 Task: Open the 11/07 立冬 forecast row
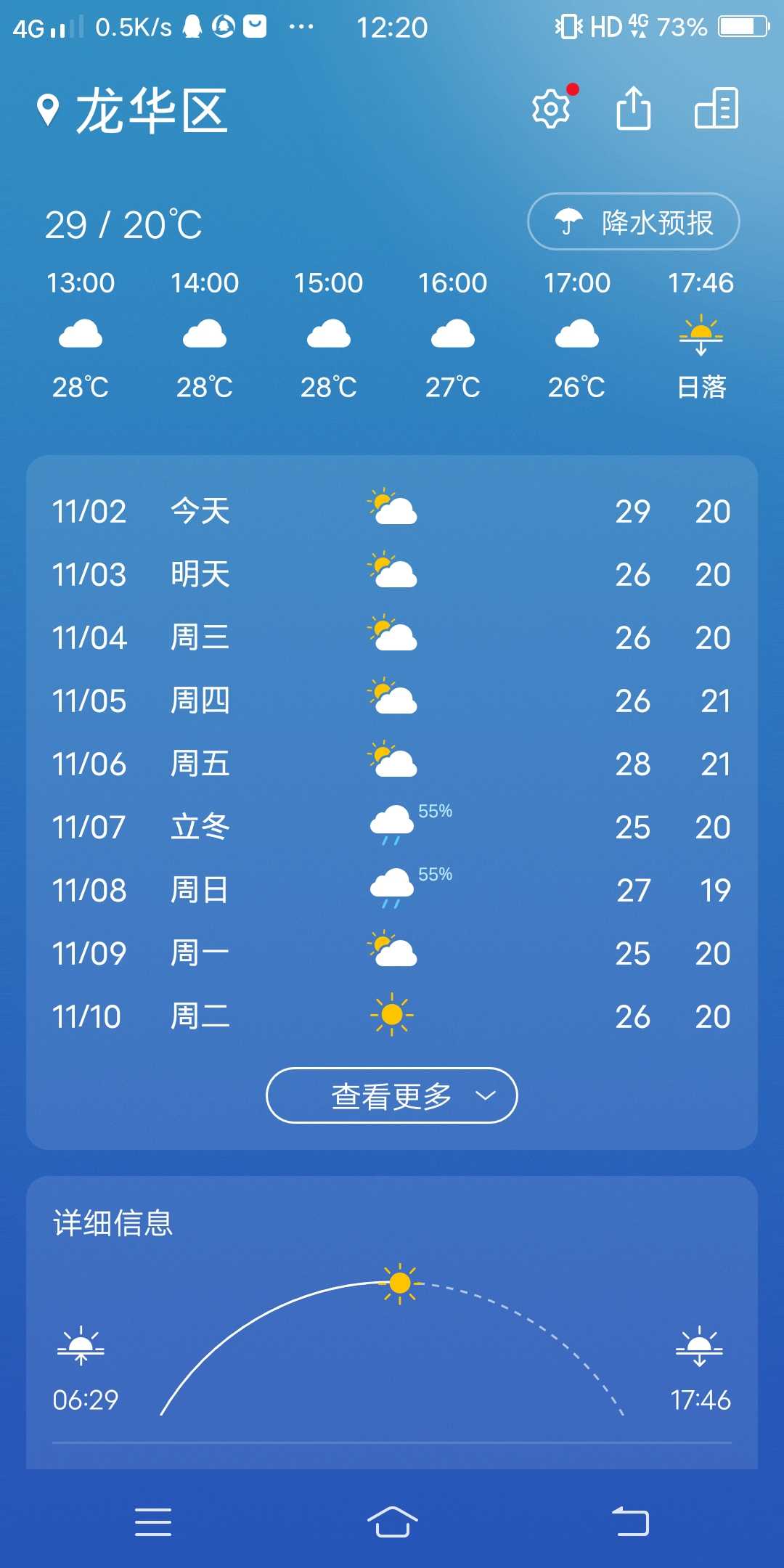[x=392, y=827]
